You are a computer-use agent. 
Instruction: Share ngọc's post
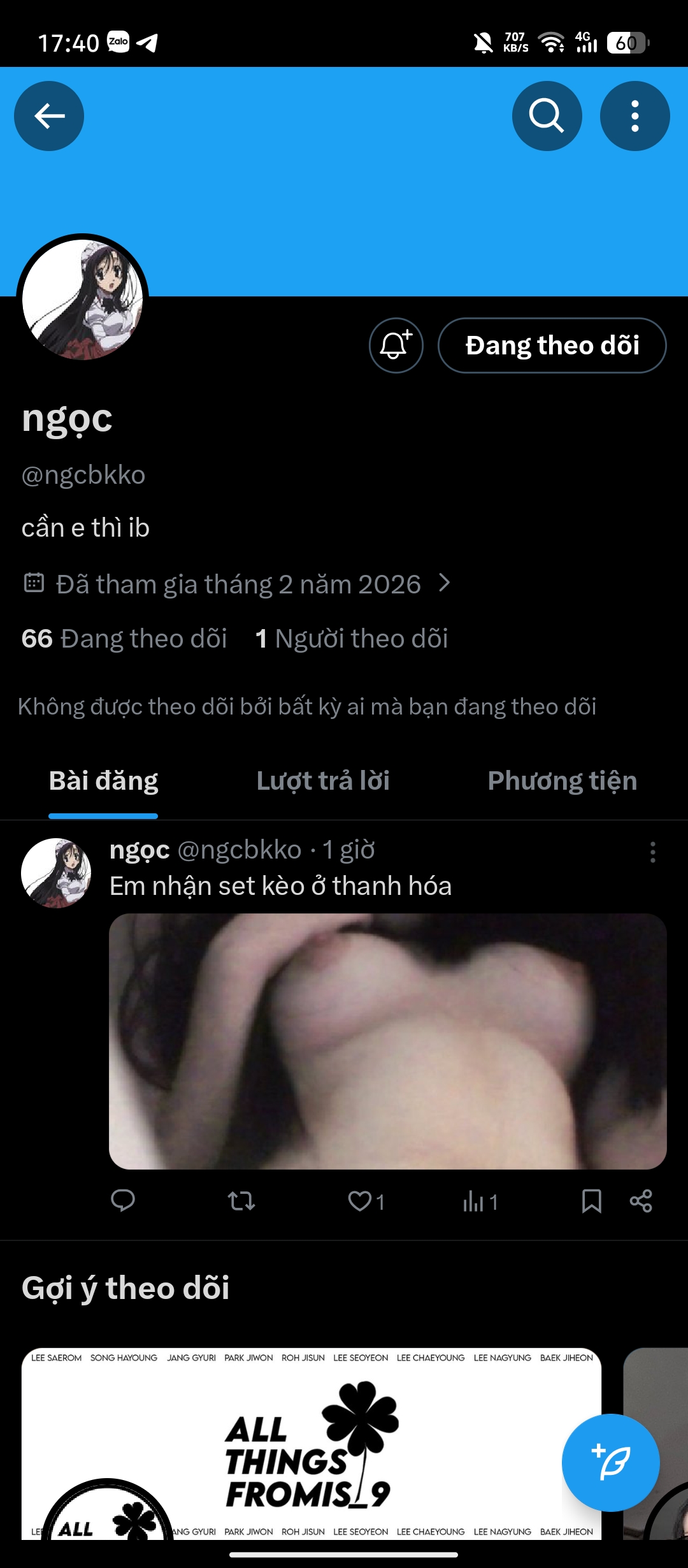coord(641,1201)
